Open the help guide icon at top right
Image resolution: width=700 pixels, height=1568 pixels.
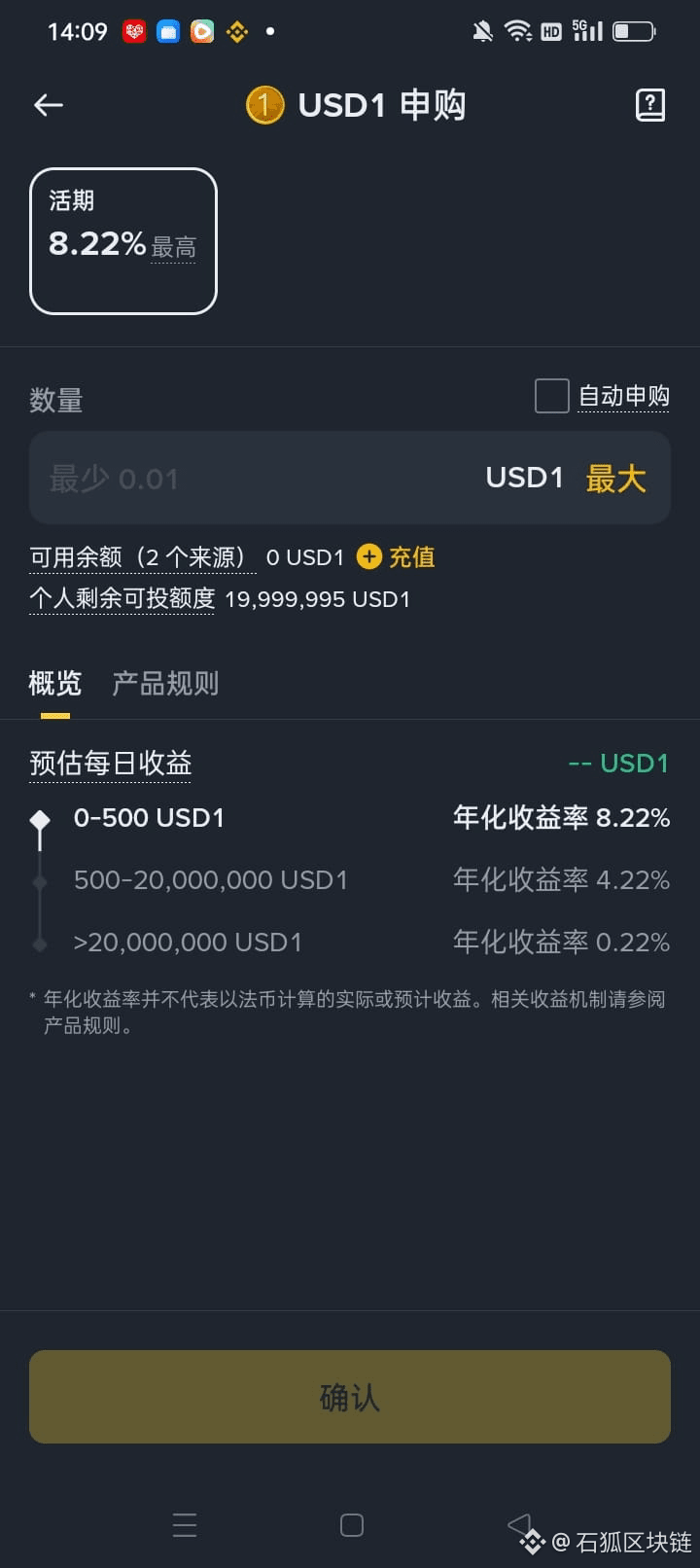649,104
